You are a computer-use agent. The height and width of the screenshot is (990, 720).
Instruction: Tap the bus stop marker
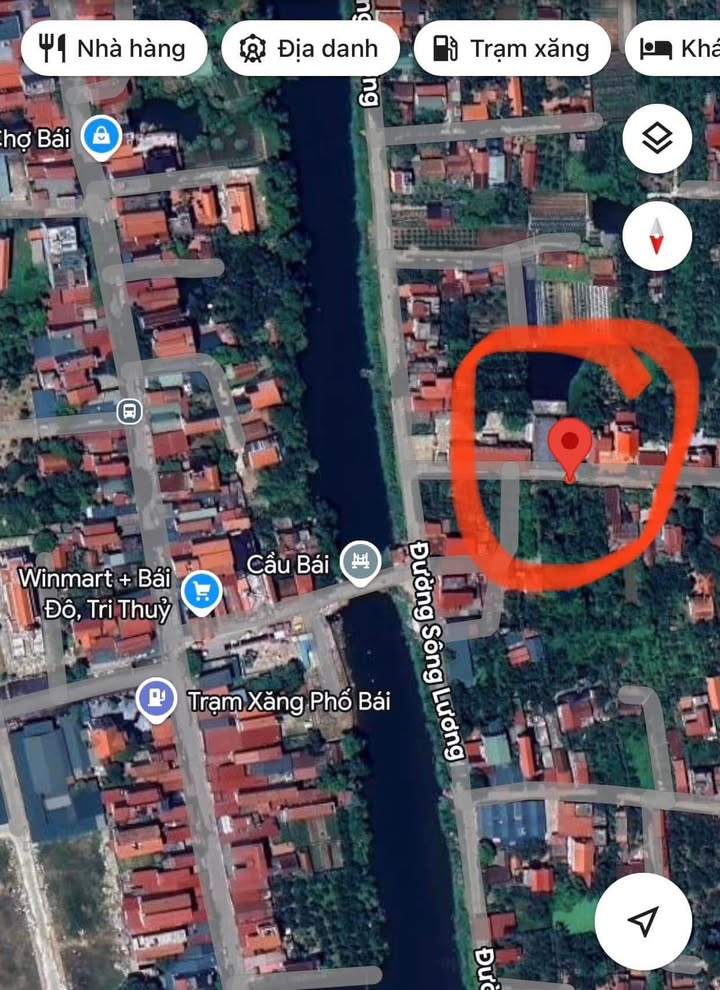click(128, 410)
